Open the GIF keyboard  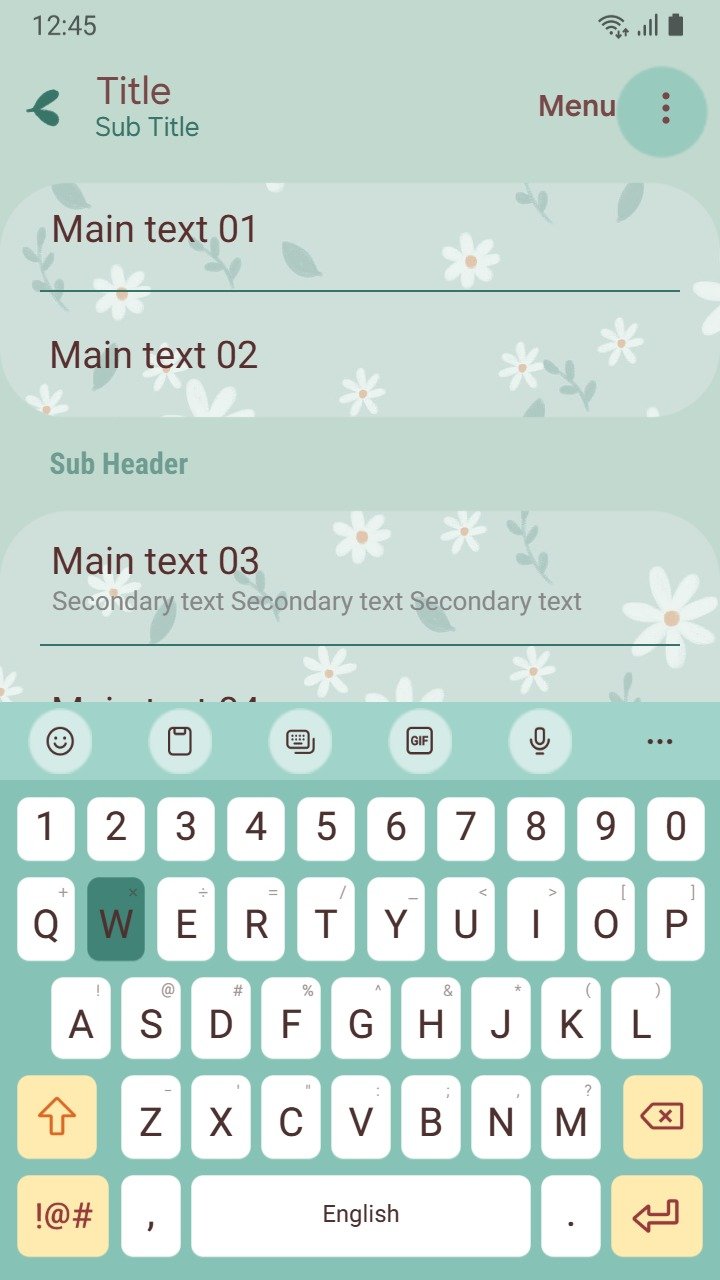tap(420, 741)
